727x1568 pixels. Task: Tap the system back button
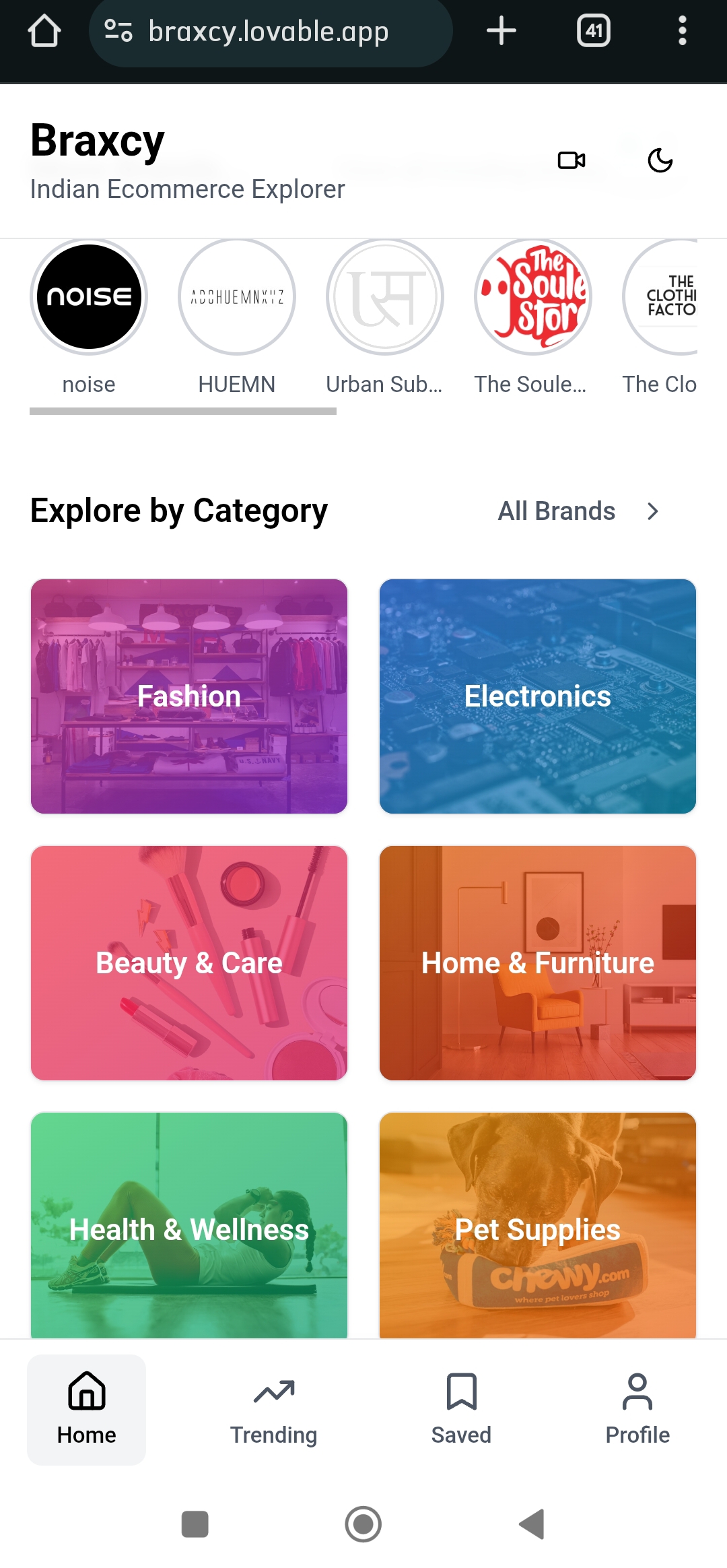point(532,1524)
